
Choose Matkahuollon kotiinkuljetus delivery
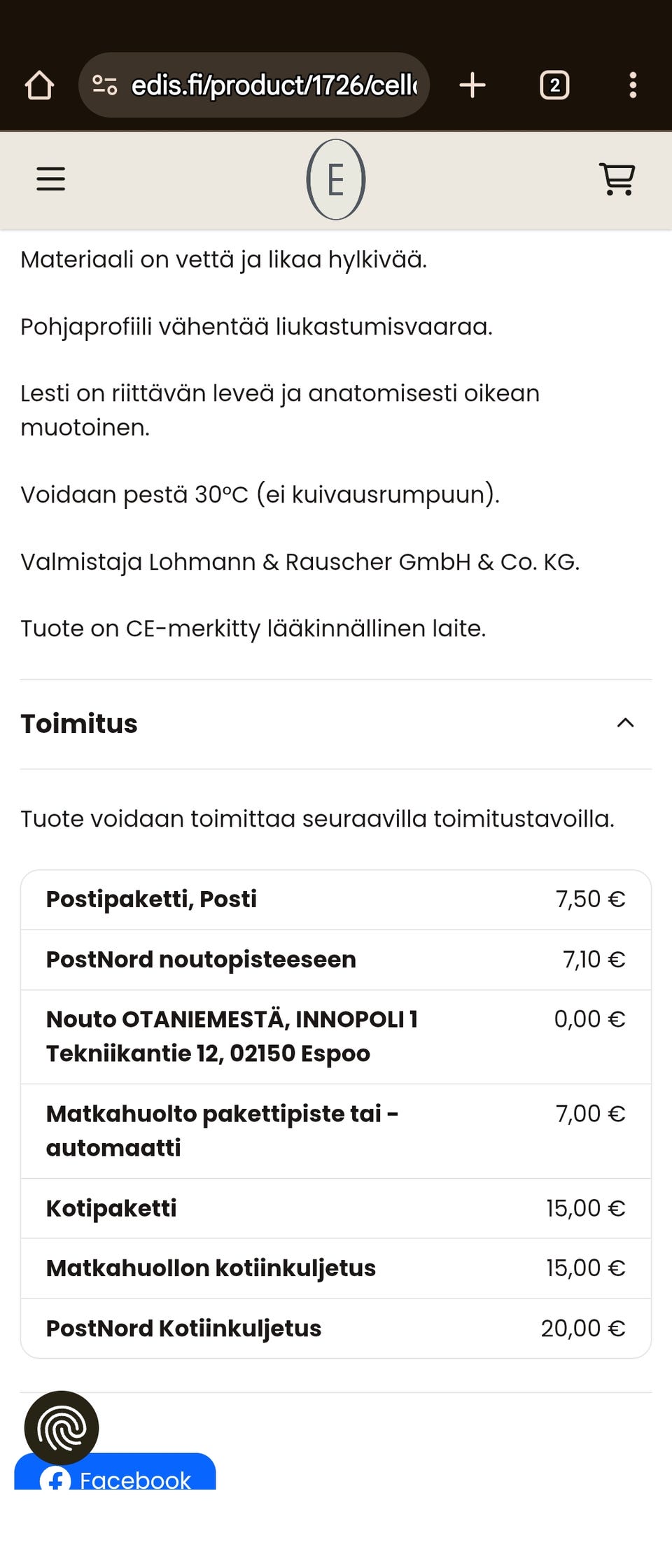point(336,1267)
